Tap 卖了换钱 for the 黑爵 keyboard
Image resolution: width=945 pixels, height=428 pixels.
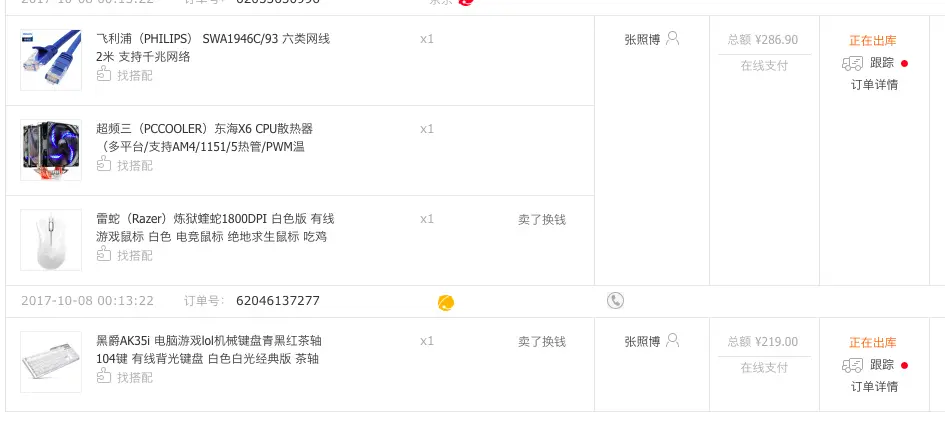tap(542, 341)
